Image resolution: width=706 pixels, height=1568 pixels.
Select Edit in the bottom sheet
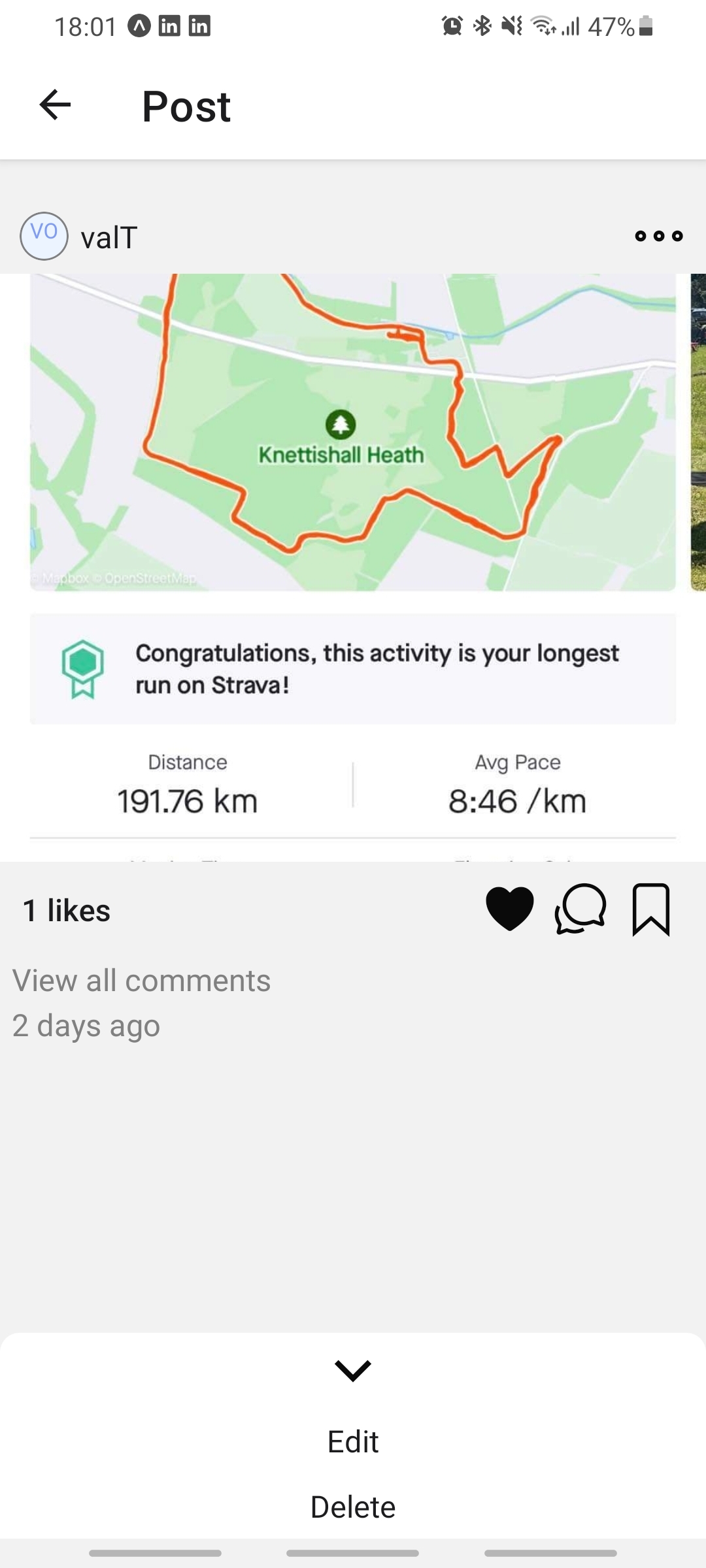353,1442
